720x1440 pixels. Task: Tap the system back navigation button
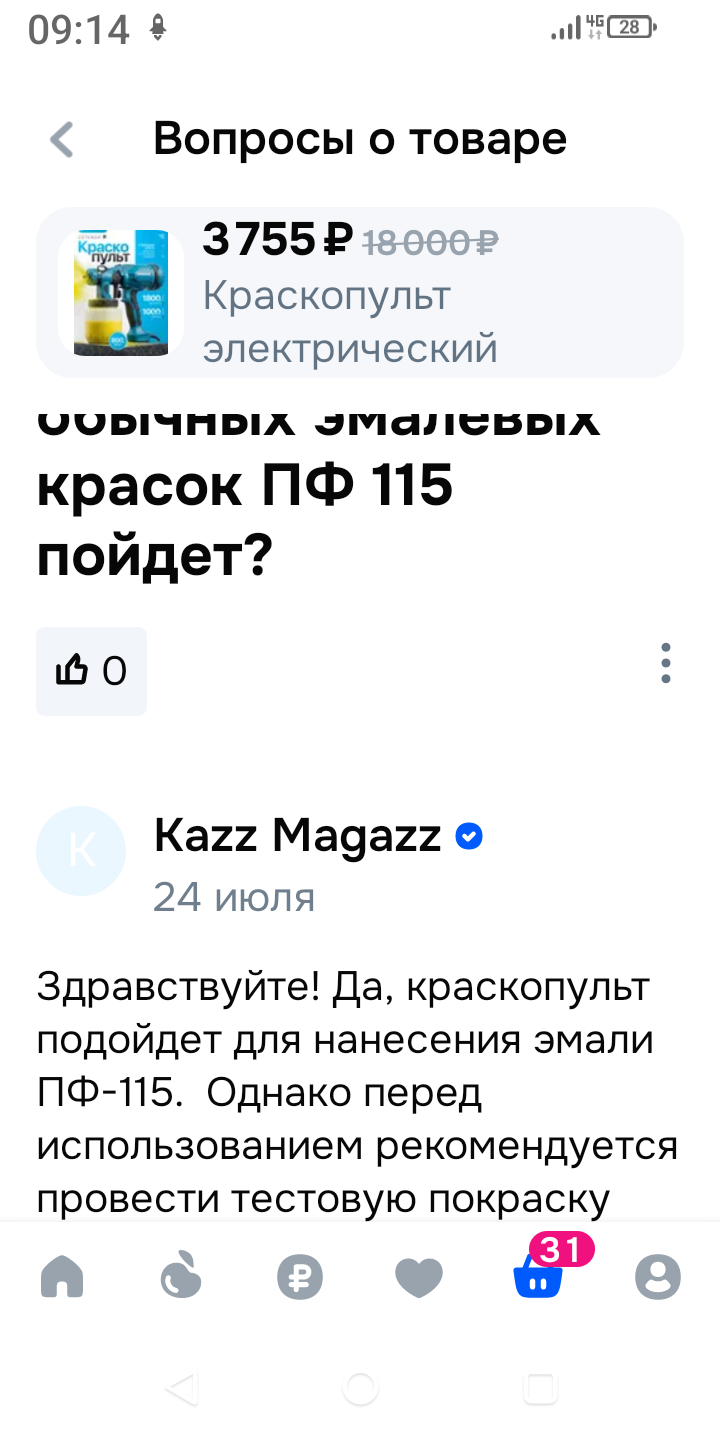182,1388
